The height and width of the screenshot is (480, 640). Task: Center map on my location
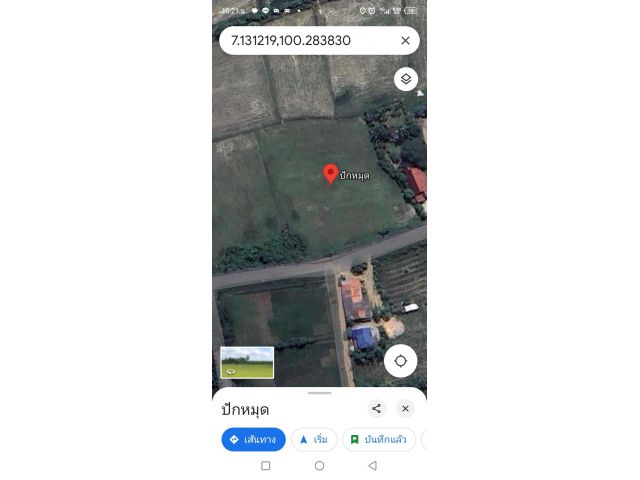click(400, 361)
